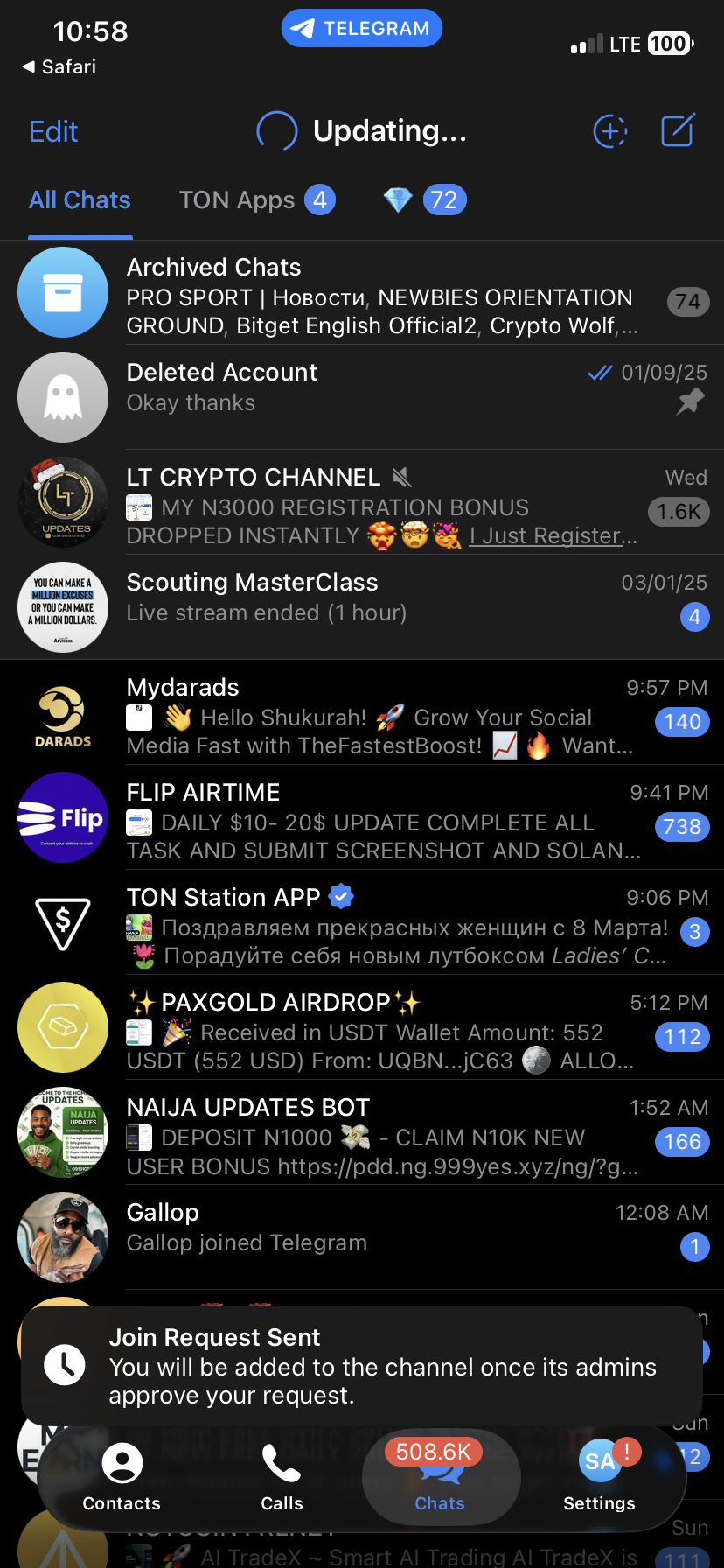
Task: Switch to the All Chats tab
Action: point(80,200)
